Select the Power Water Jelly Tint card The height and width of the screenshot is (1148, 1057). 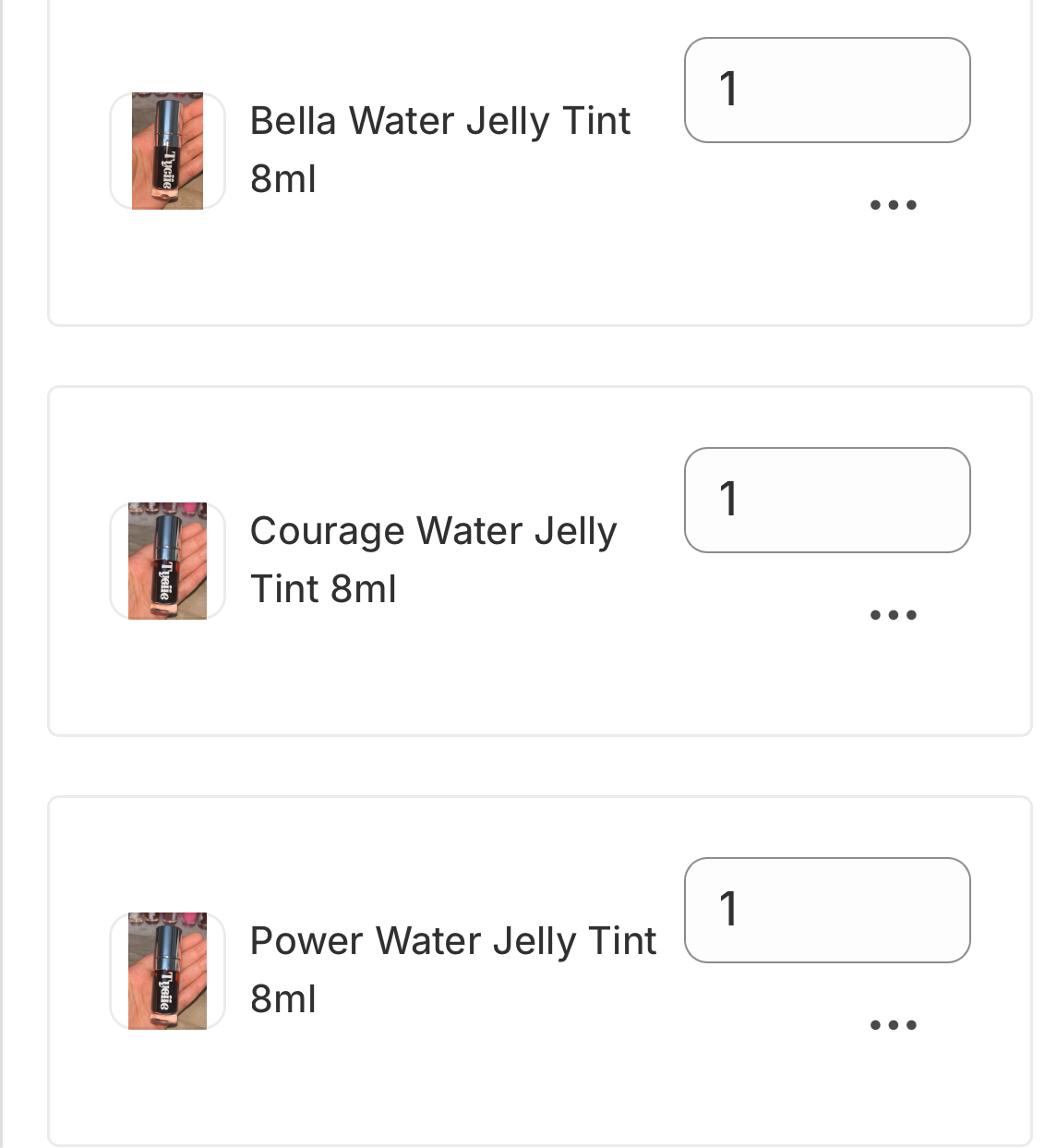click(x=540, y=970)
